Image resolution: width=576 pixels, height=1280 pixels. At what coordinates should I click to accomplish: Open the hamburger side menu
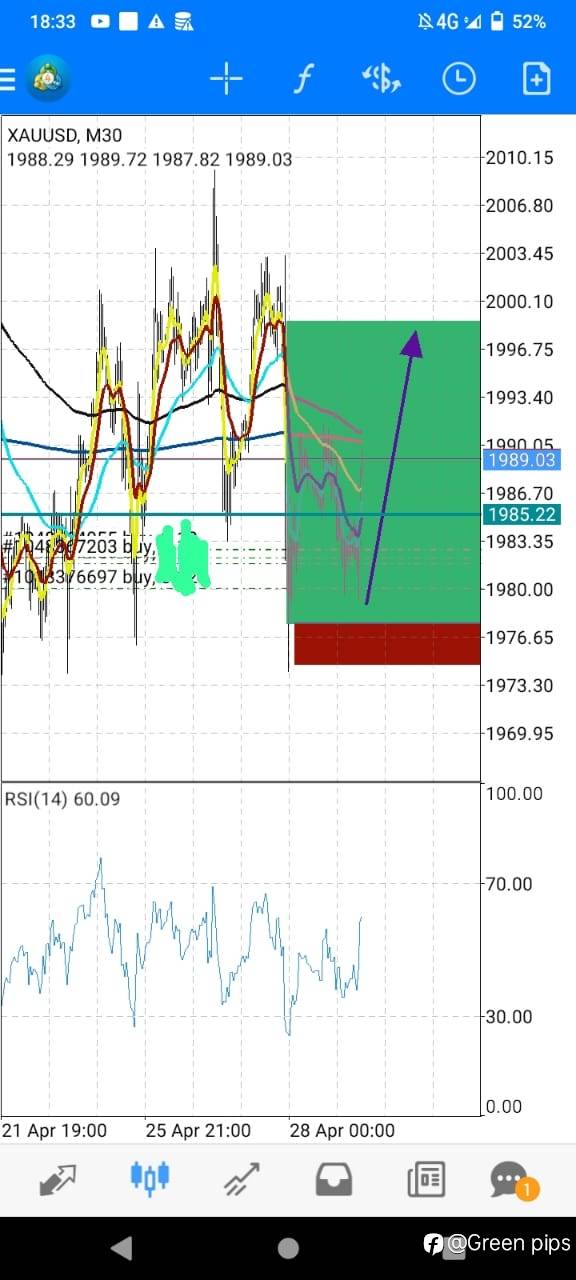coord(7,79)
